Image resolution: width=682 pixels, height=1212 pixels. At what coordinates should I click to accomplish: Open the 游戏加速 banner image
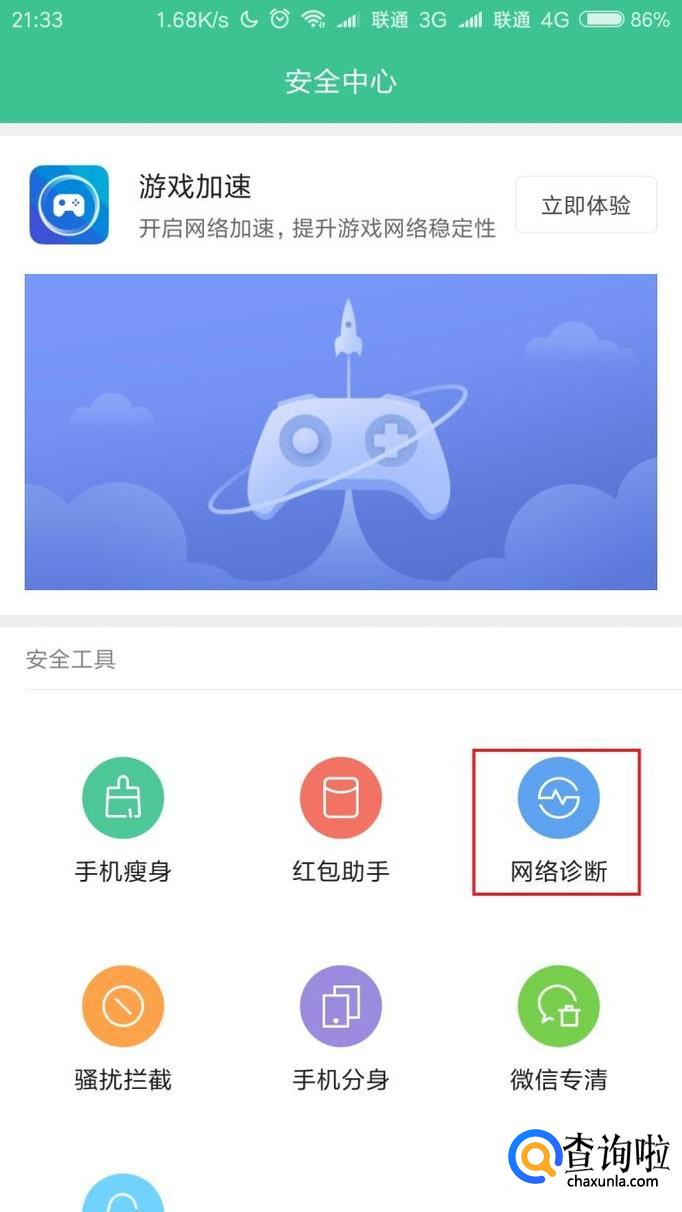click(x=341, y=432)
